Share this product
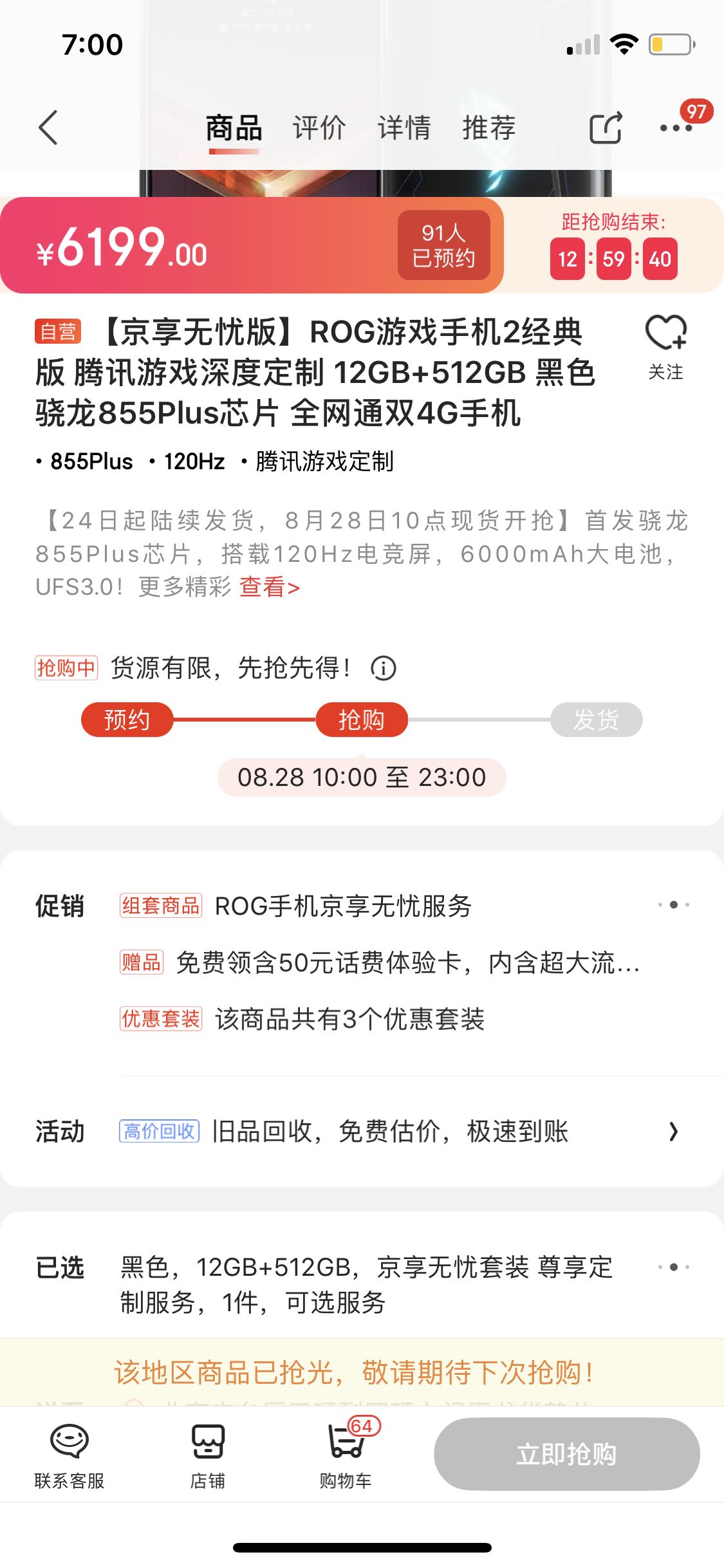 (606, 127)
